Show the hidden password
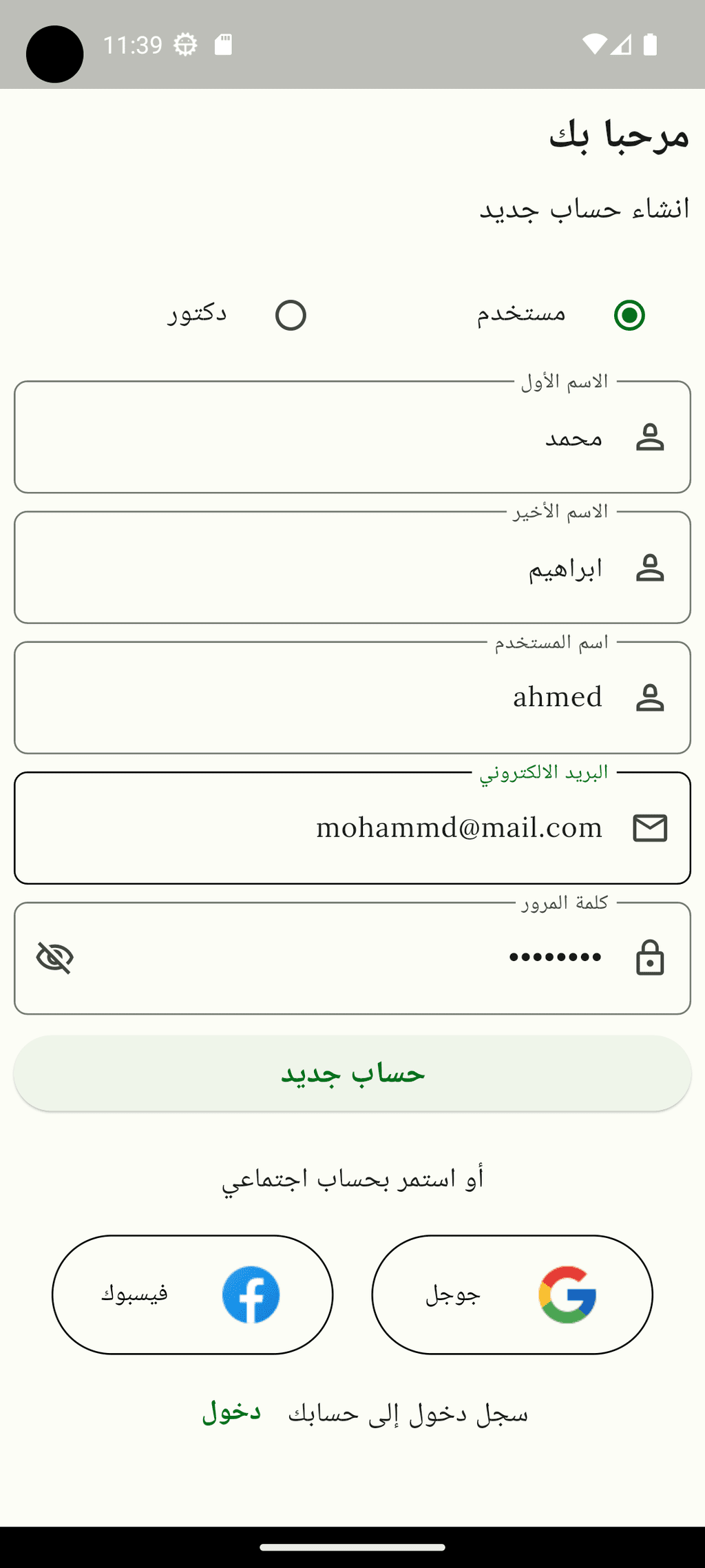 point(55,958)
